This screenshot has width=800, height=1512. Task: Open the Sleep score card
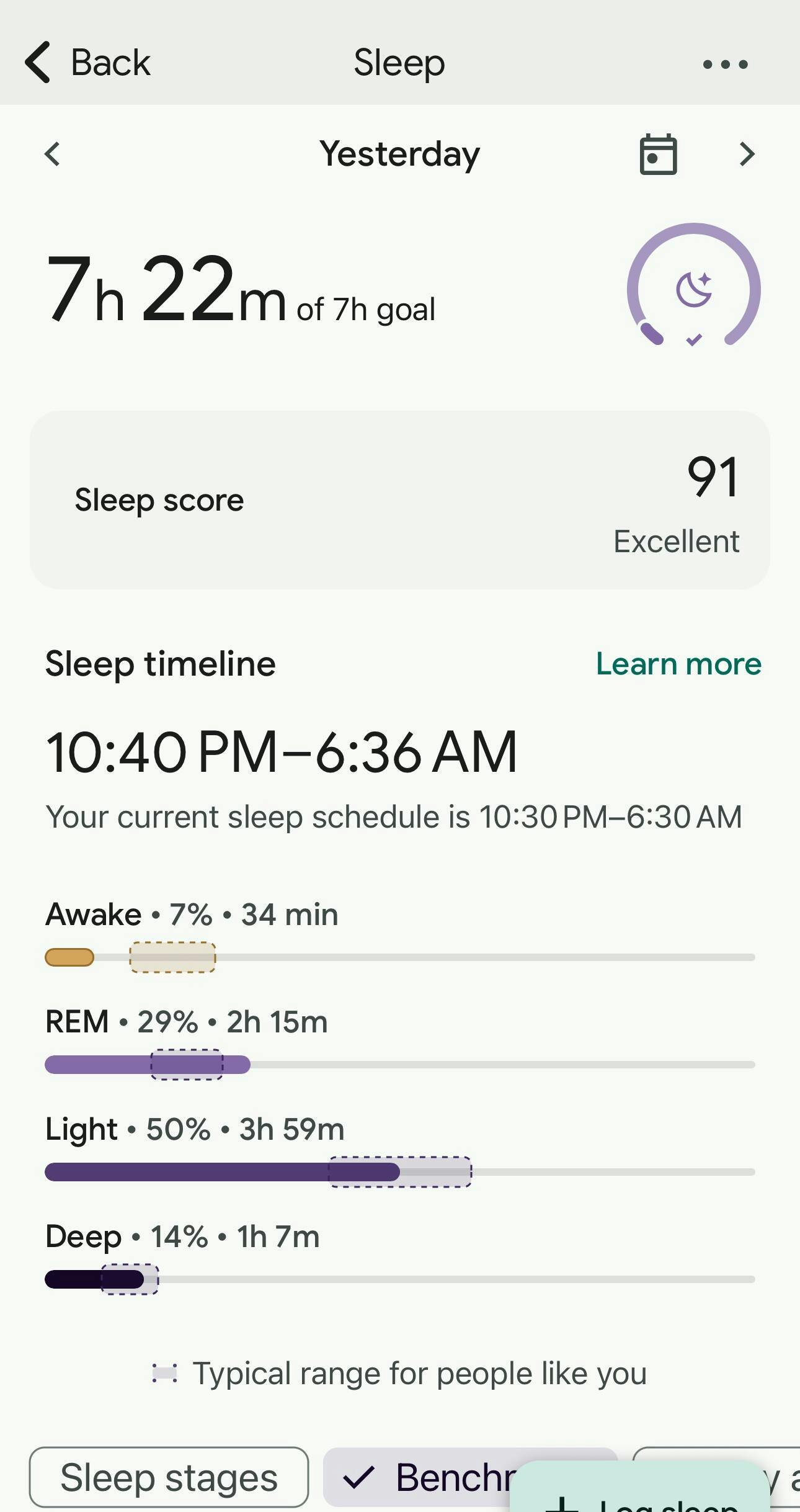coord(400,500)
